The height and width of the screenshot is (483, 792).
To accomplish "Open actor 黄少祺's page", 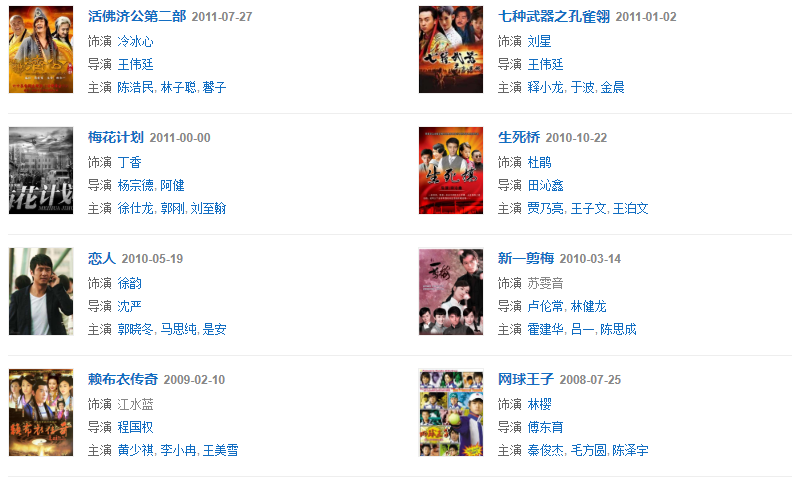I will (x=136, y=451).
